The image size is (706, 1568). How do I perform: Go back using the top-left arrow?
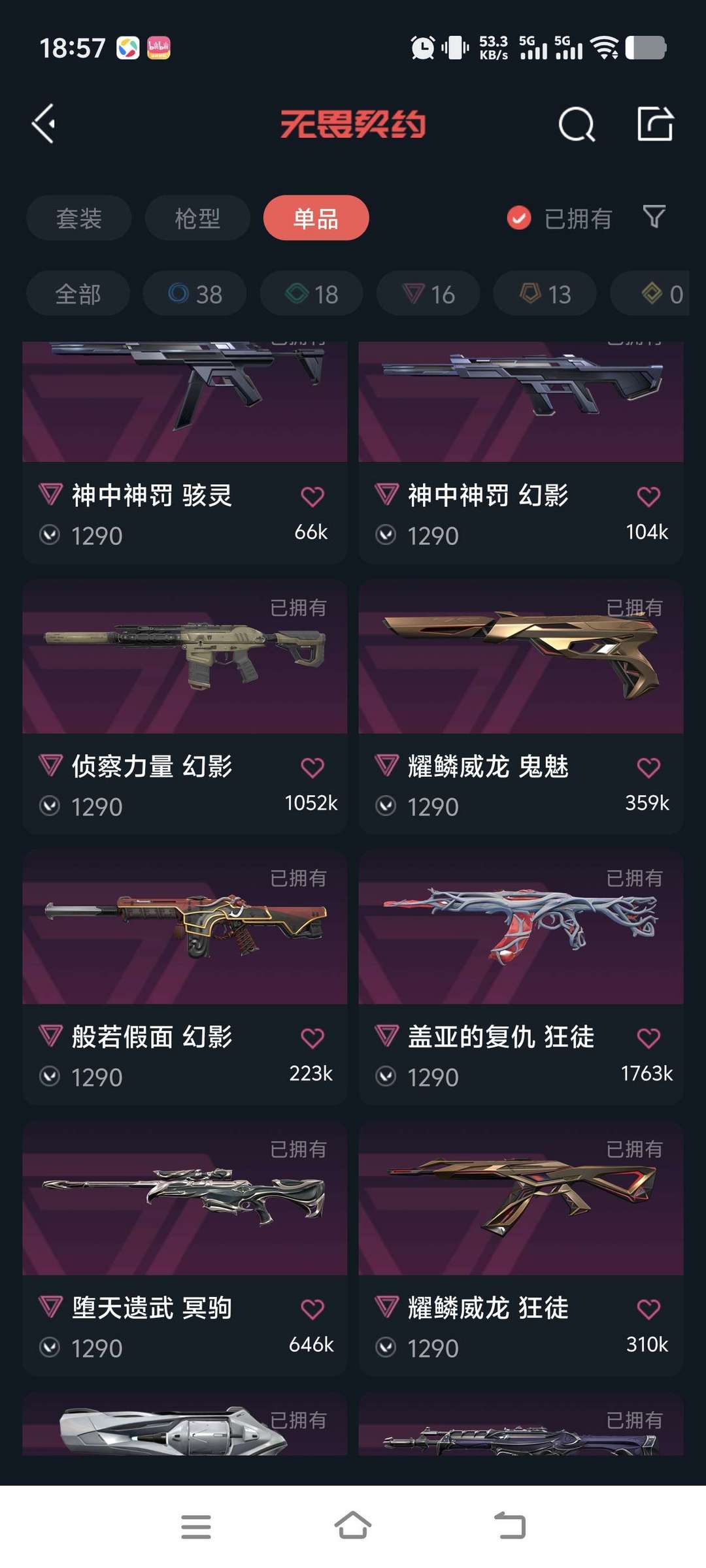coord(44,123)
